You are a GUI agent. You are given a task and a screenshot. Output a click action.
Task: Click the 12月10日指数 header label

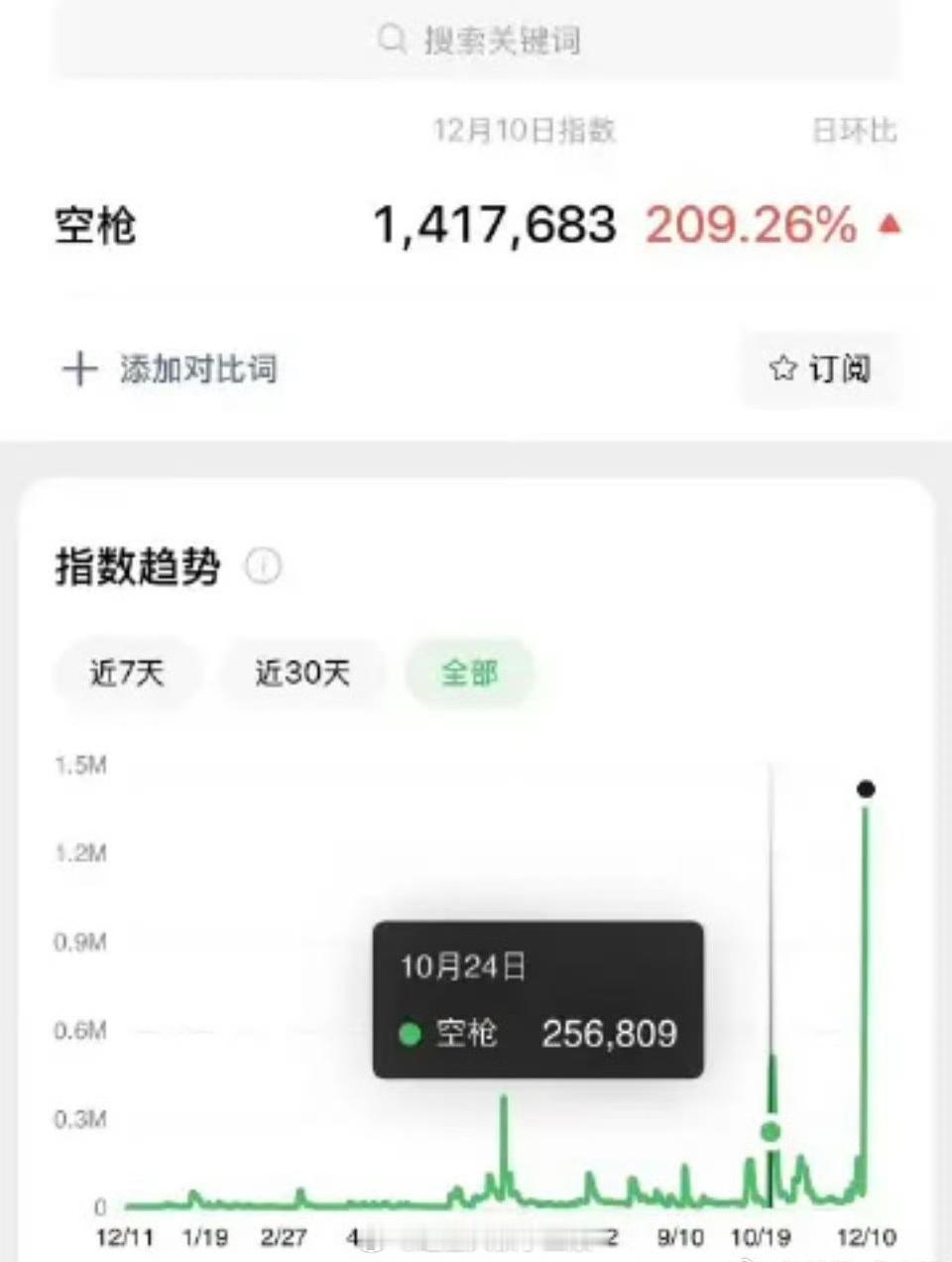(x=526, y=130)
